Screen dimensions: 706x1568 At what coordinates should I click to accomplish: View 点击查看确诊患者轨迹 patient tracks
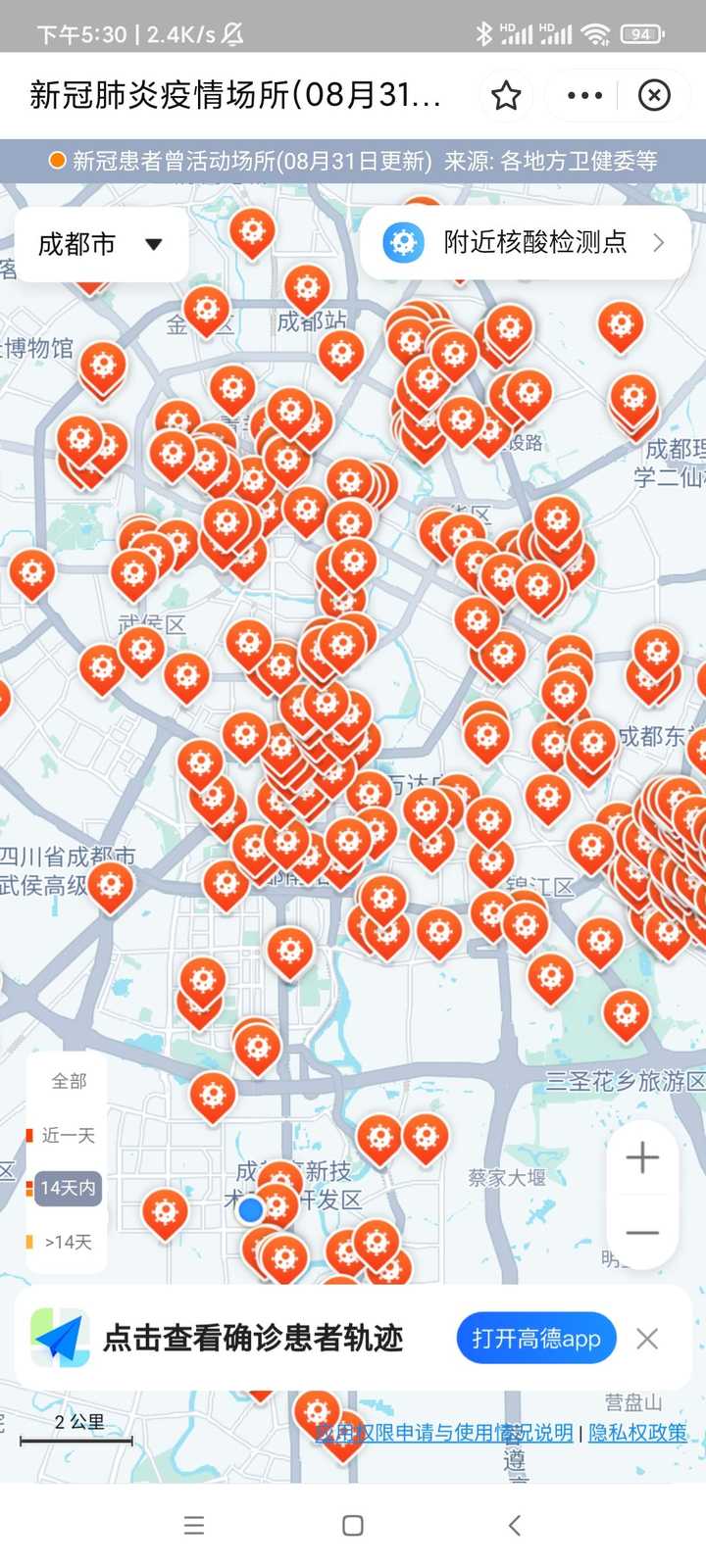tap(253, 1339)
